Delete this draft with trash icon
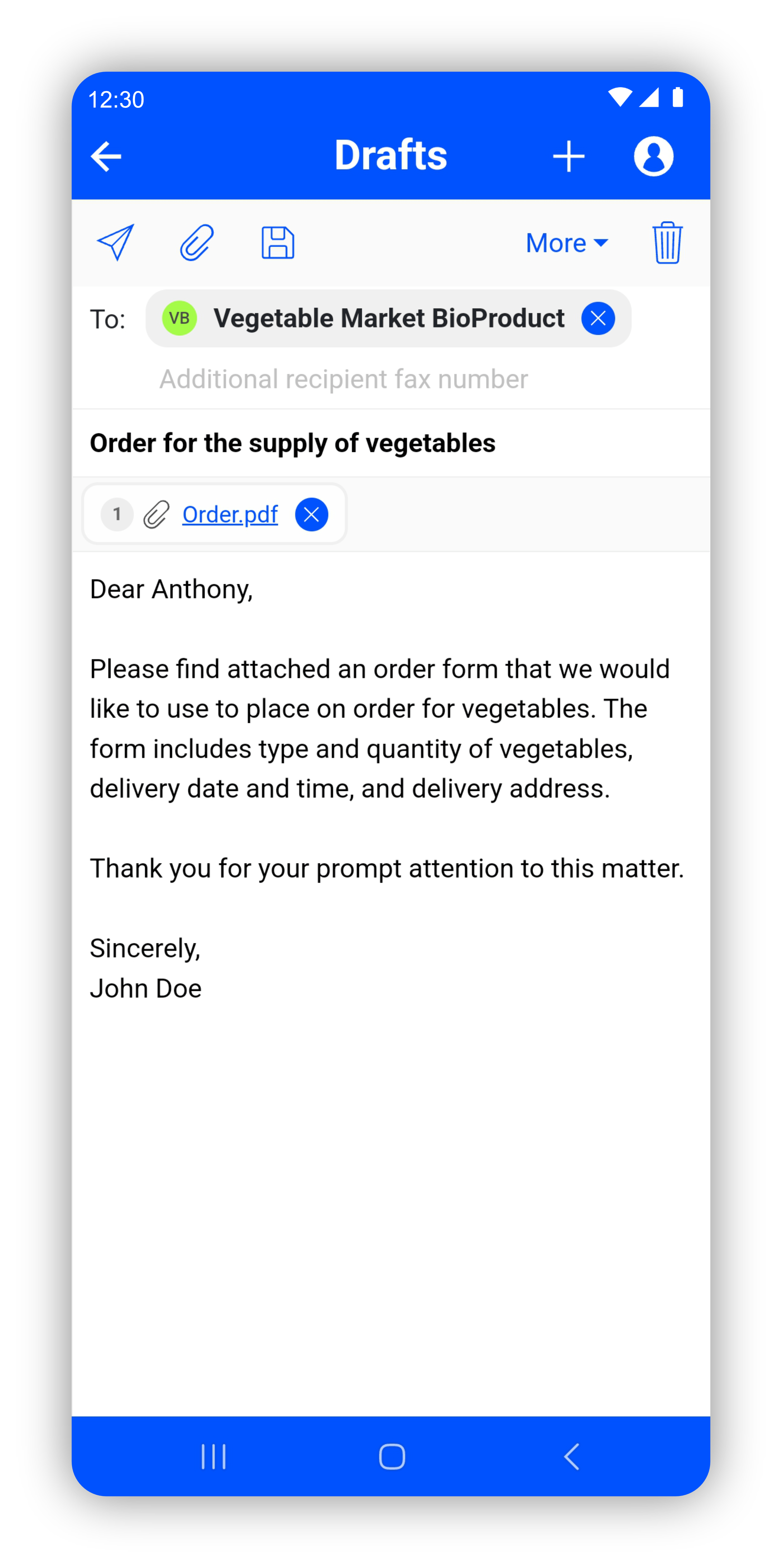This screenshot has width=782, height=1568. click(667, 242)
